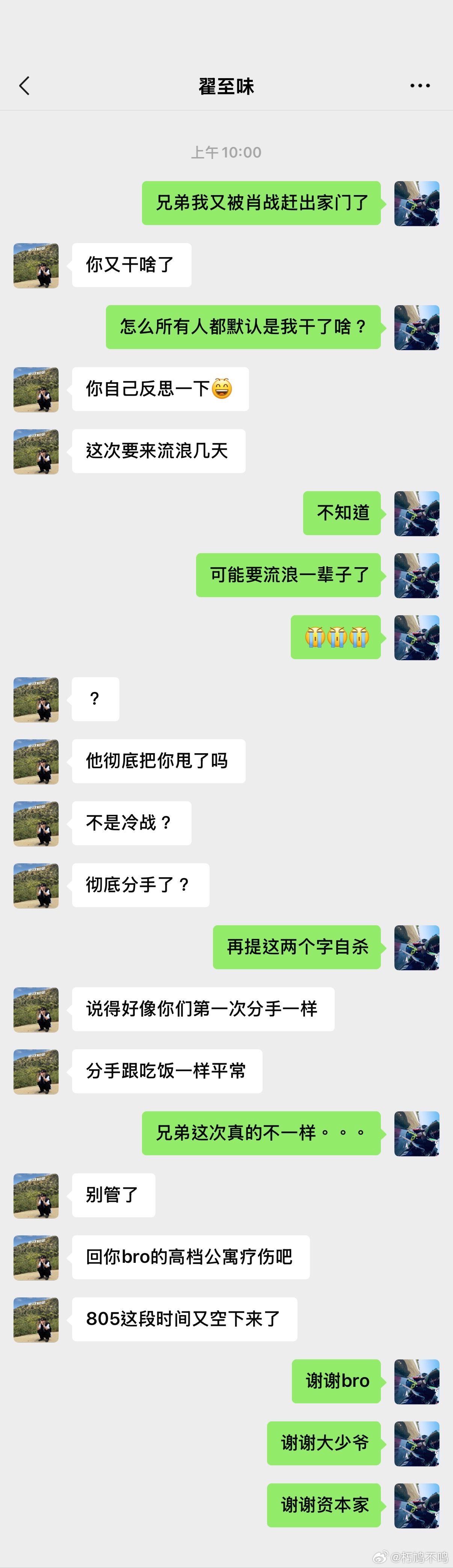Tap the contact avatar beside 你又干啥了
The width and height of the screenshot is (453, 1568).
pos(36,265)
